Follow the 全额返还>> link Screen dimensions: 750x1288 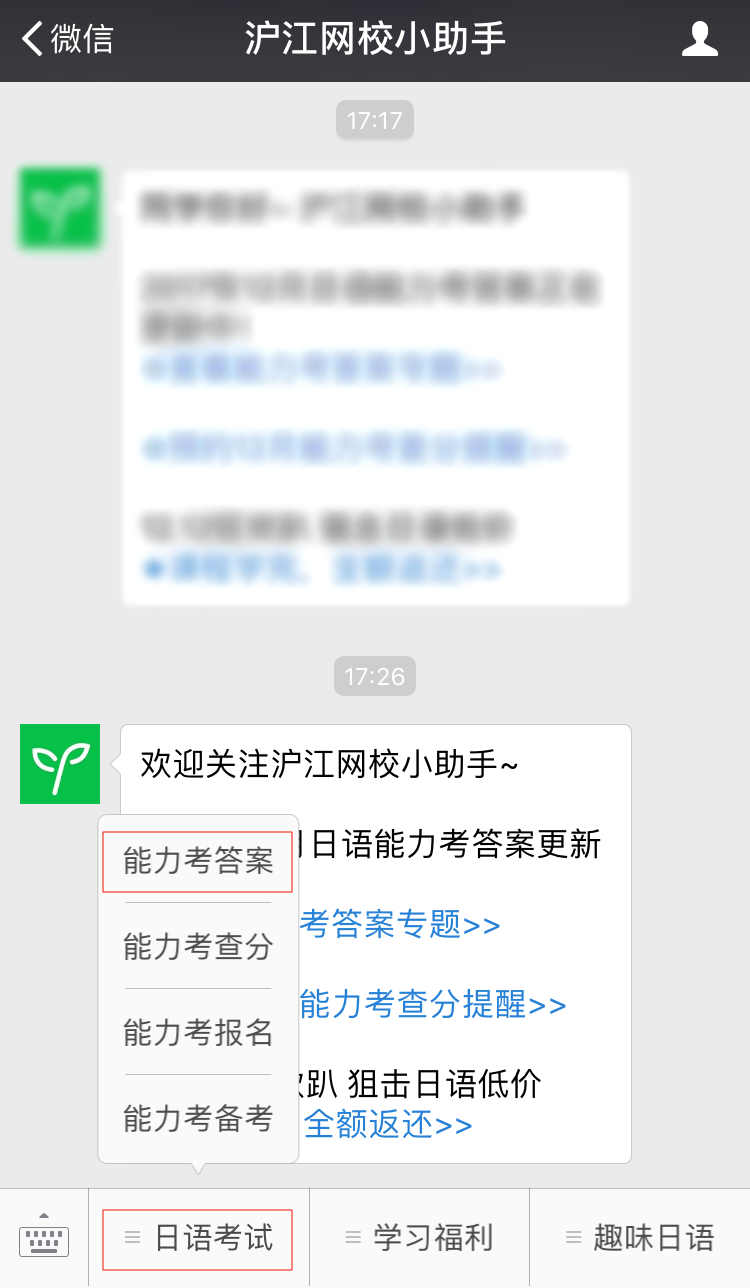(x=388, y=1124)
